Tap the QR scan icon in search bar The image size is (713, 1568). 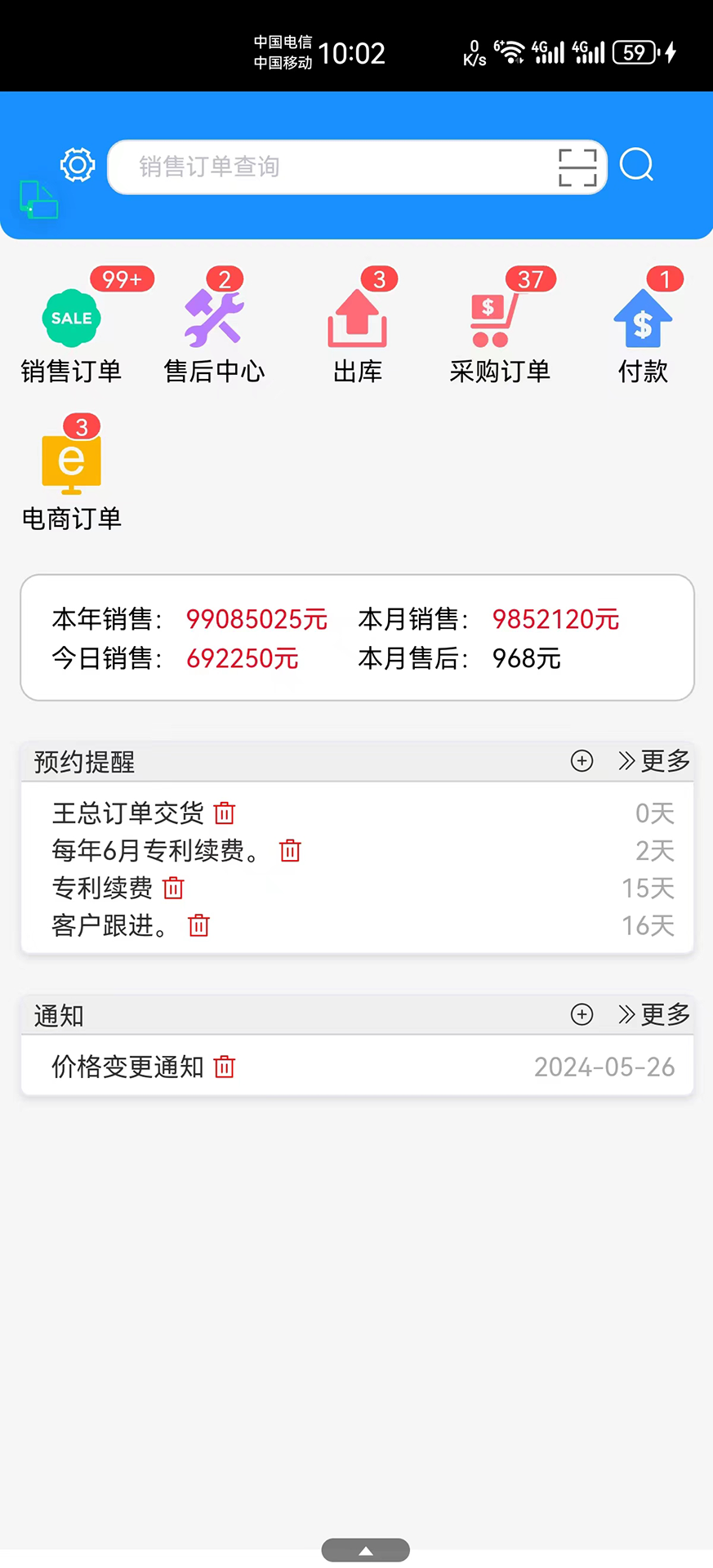(577, 166)
